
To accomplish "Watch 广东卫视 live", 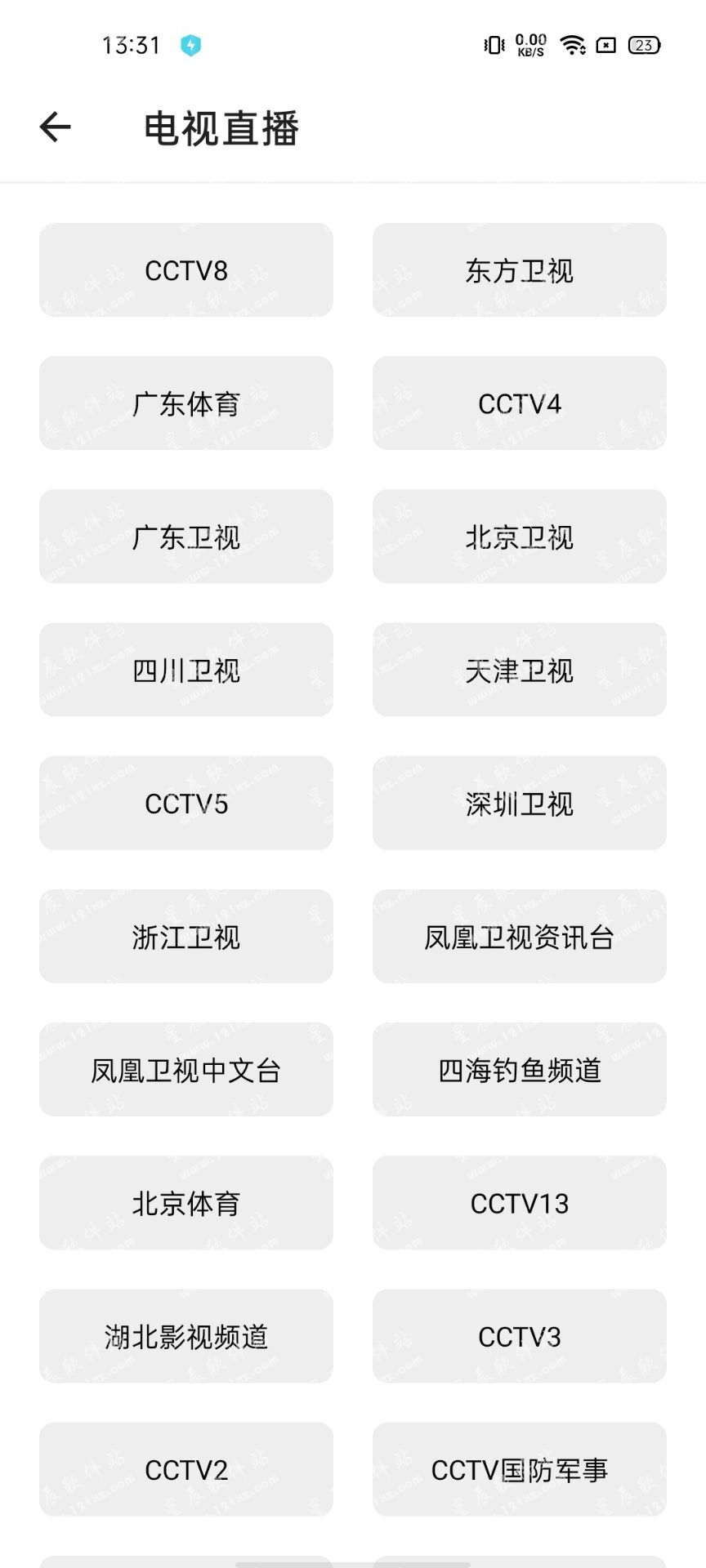I will 186,537.
